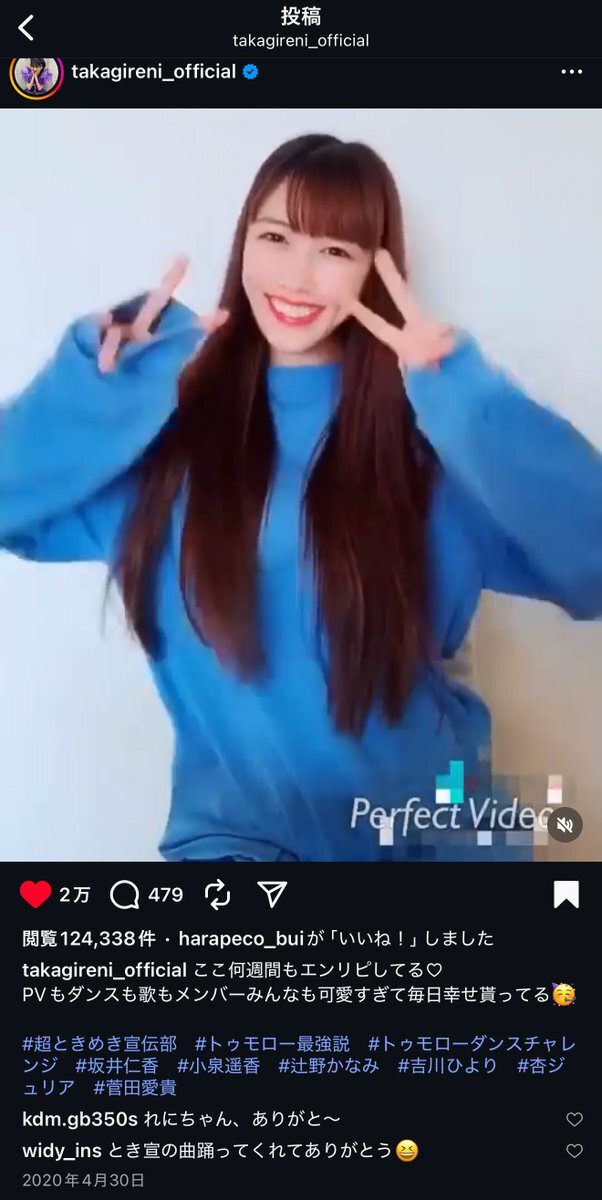602x1200 pixels.
Task: Open the #坂井仁香 hashtag
Action: click(118, 1065)
